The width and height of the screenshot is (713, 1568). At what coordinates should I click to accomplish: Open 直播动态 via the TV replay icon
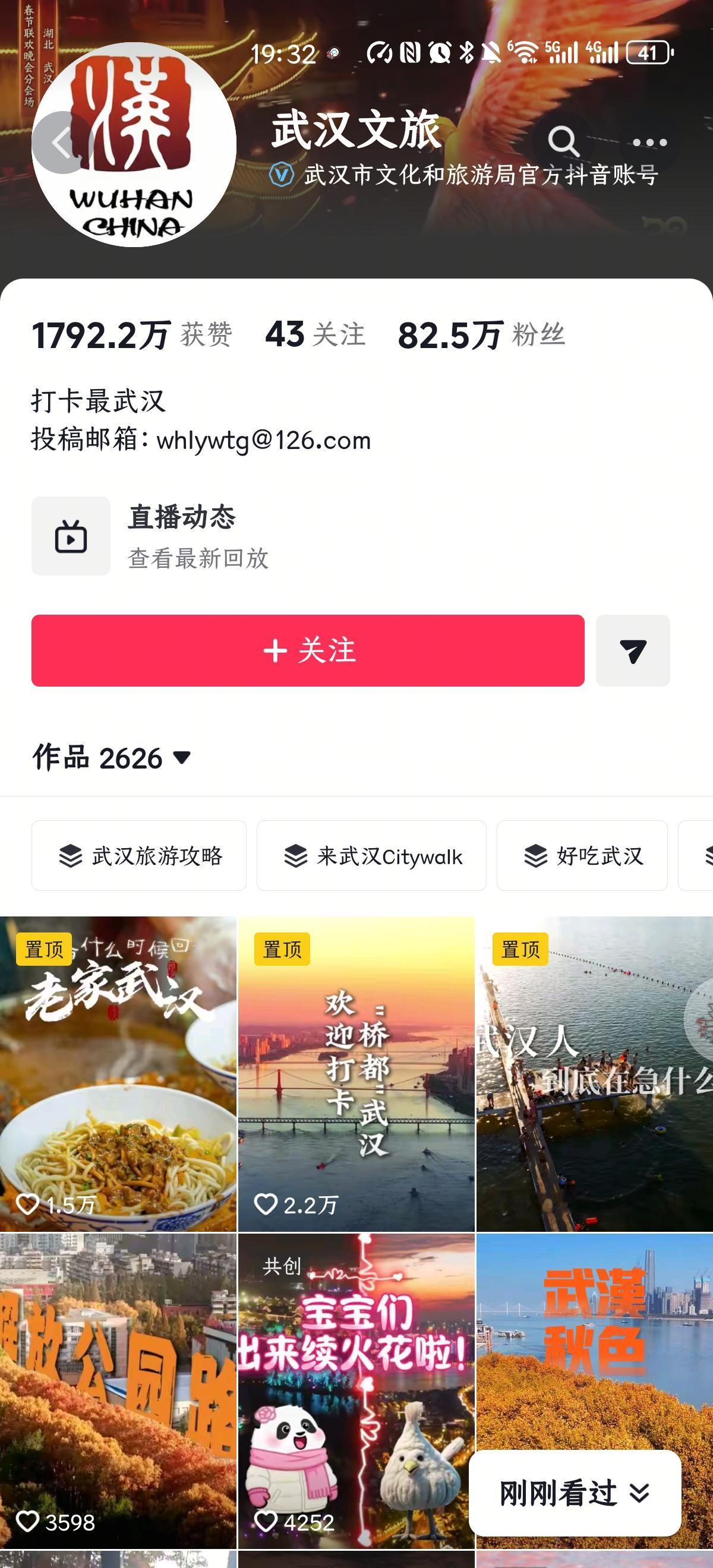[70, 536]
